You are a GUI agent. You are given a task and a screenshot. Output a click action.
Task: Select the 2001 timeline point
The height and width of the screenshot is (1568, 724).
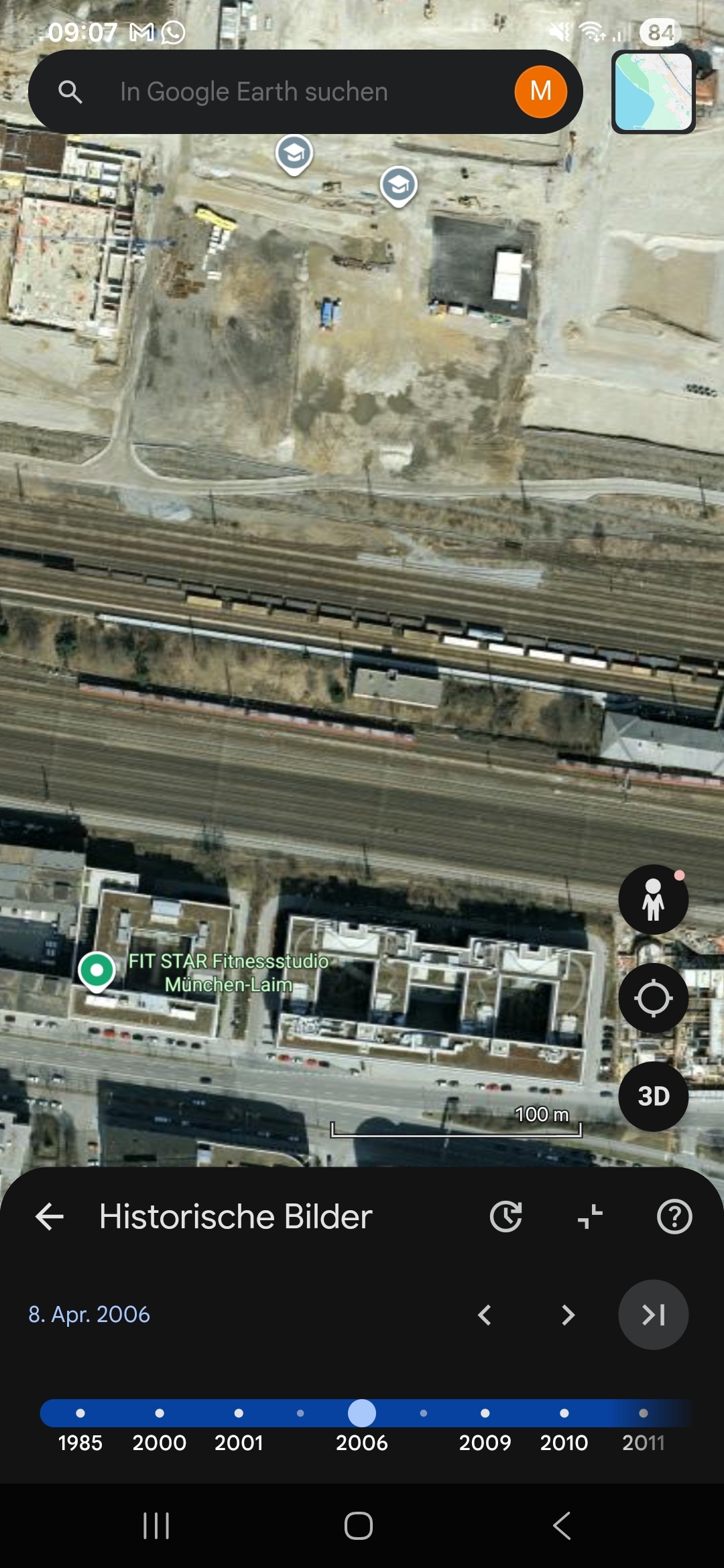pyautogui.click(x=239, y=1413)
